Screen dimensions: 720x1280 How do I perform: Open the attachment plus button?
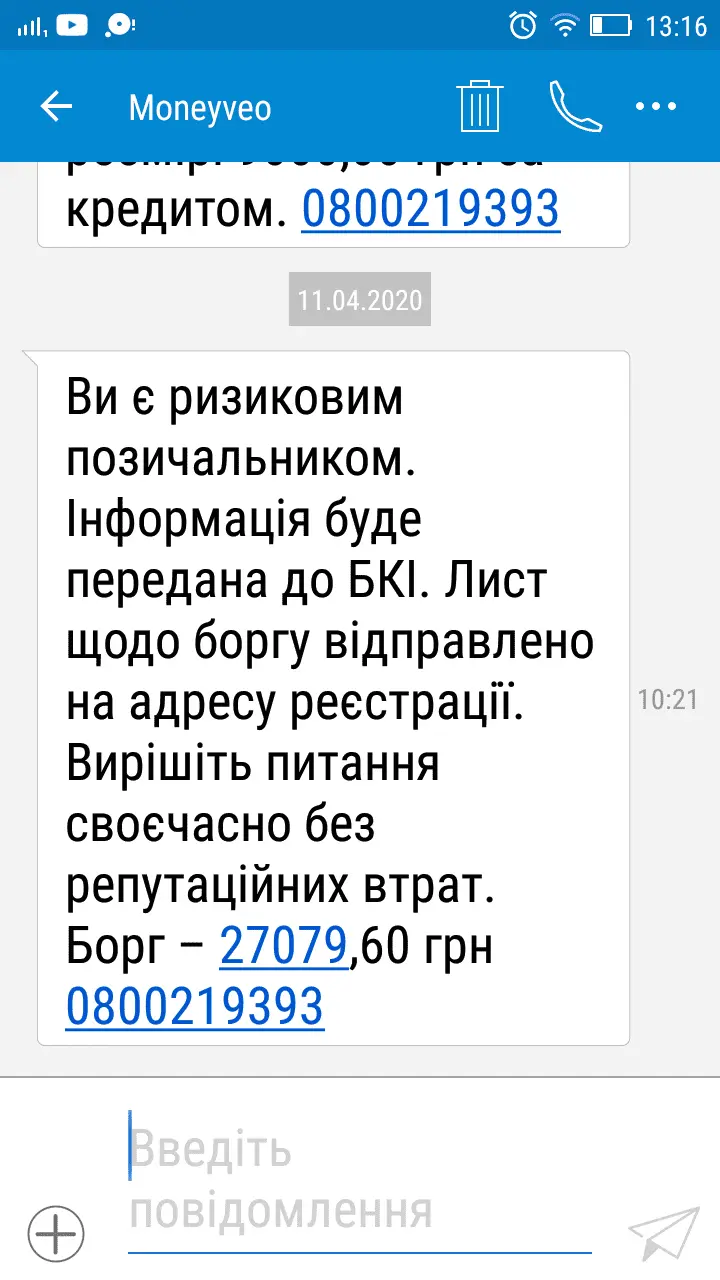(56, 1236)
